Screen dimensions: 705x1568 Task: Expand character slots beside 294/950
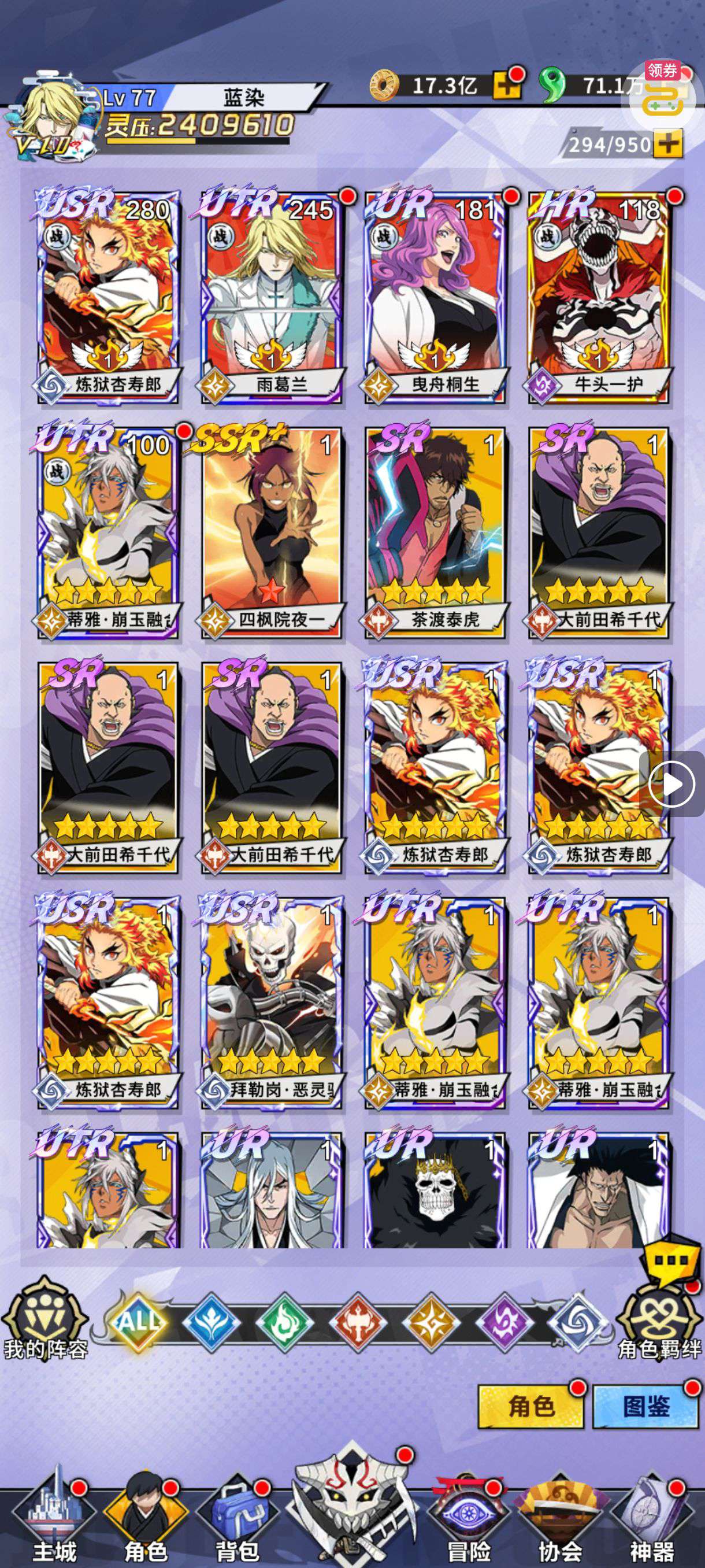669,145
